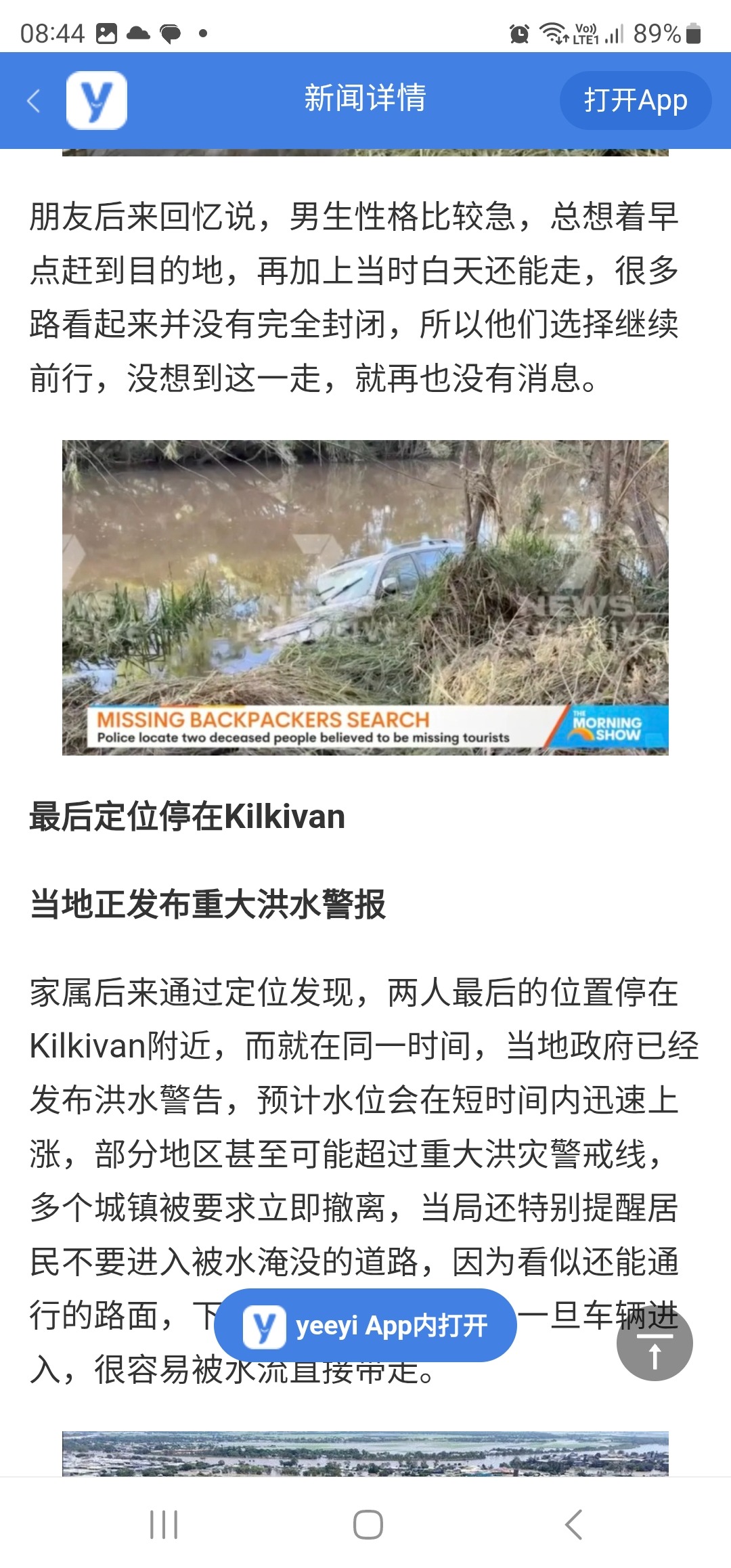Tap the yeeyi logo in header
This screenshot has height=1568, width=731.
[x=96, y=101]
